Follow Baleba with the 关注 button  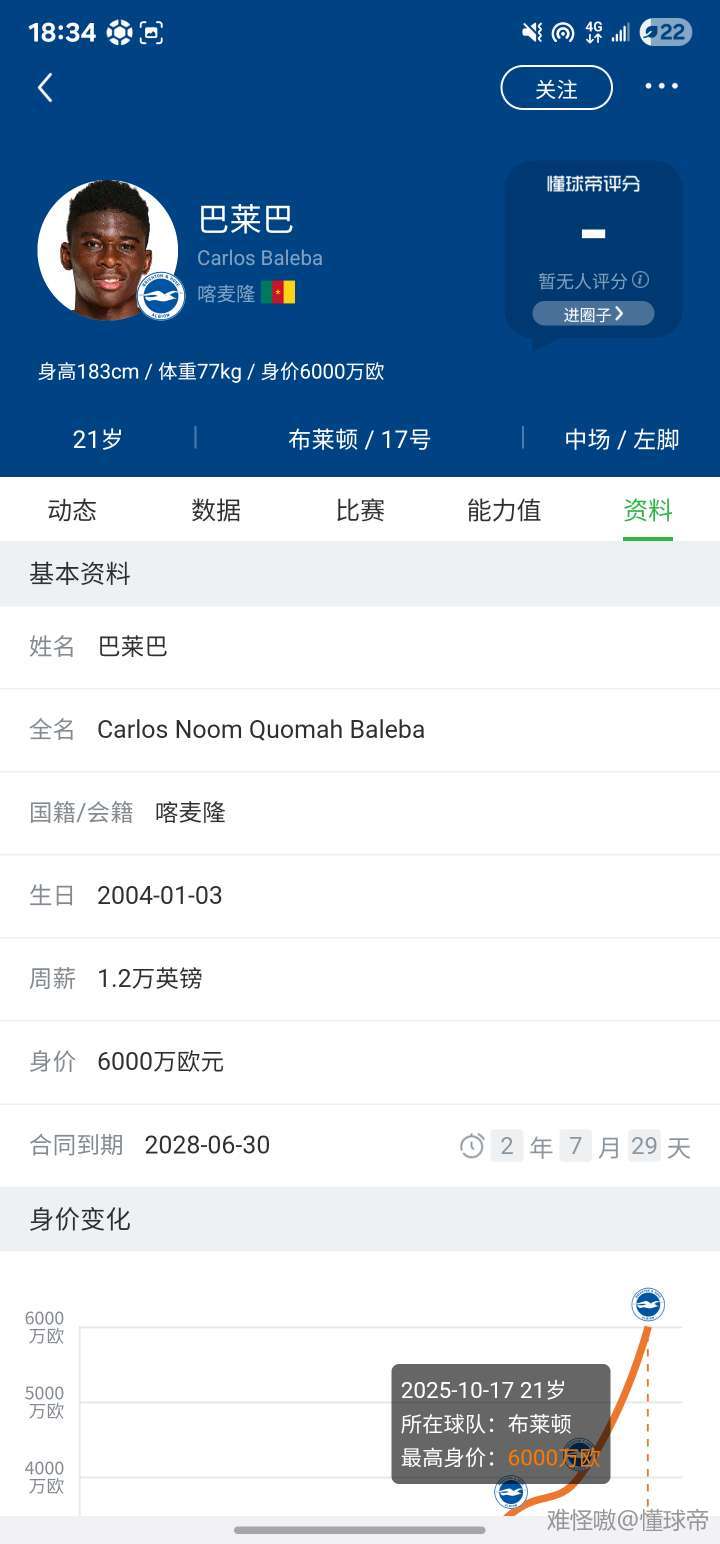coord(556,88)
